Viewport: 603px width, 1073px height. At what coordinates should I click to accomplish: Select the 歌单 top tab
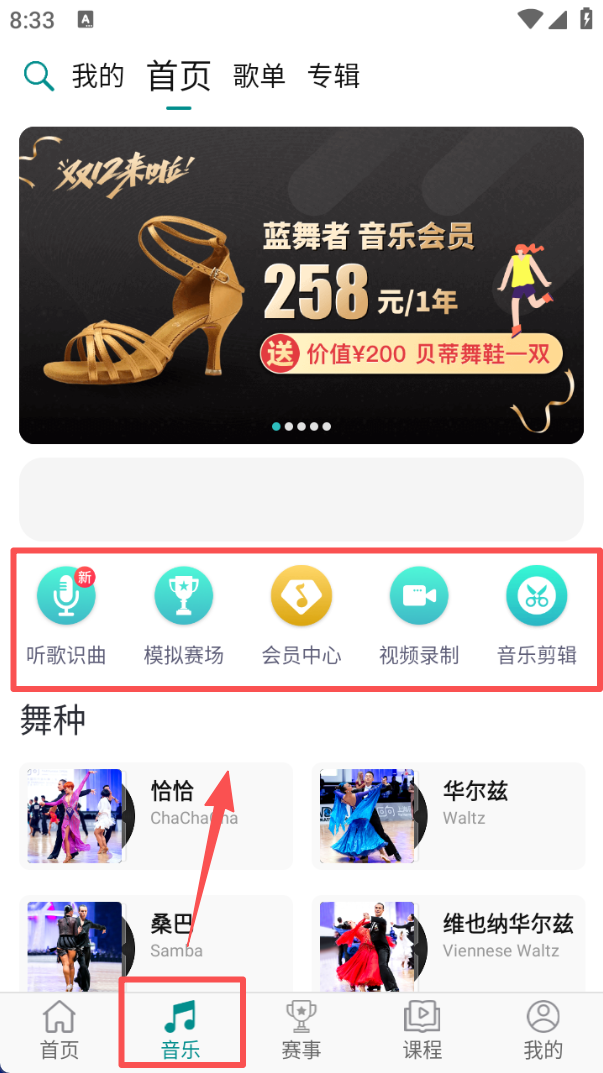(259, 76)
